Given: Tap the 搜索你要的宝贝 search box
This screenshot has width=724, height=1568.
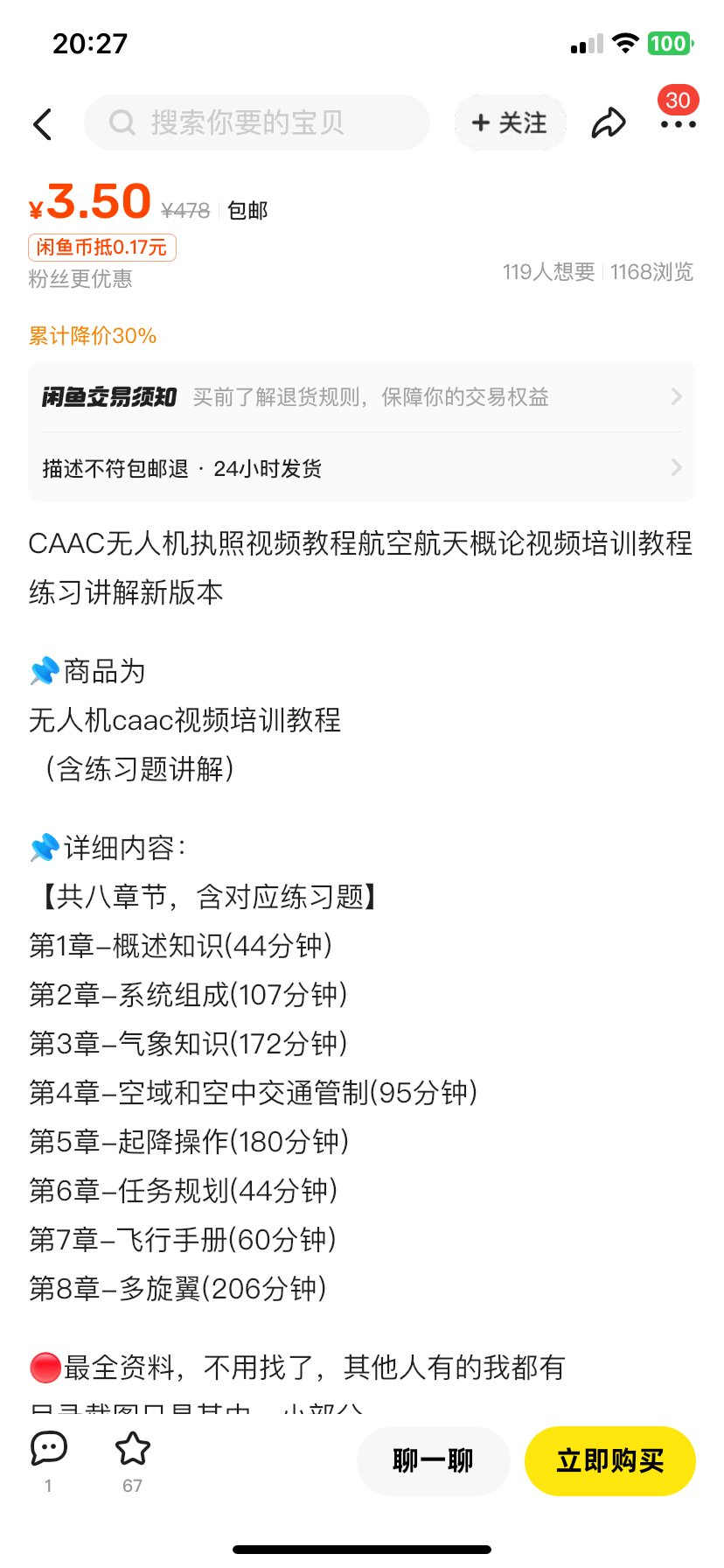Looking at the screenshot, I should (256, 122).
